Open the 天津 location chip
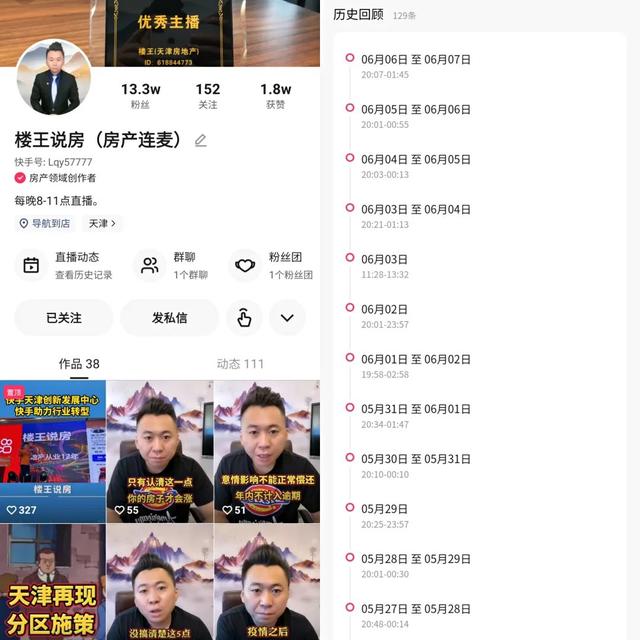Screen dimensions: 640x640 click(102, 223)
